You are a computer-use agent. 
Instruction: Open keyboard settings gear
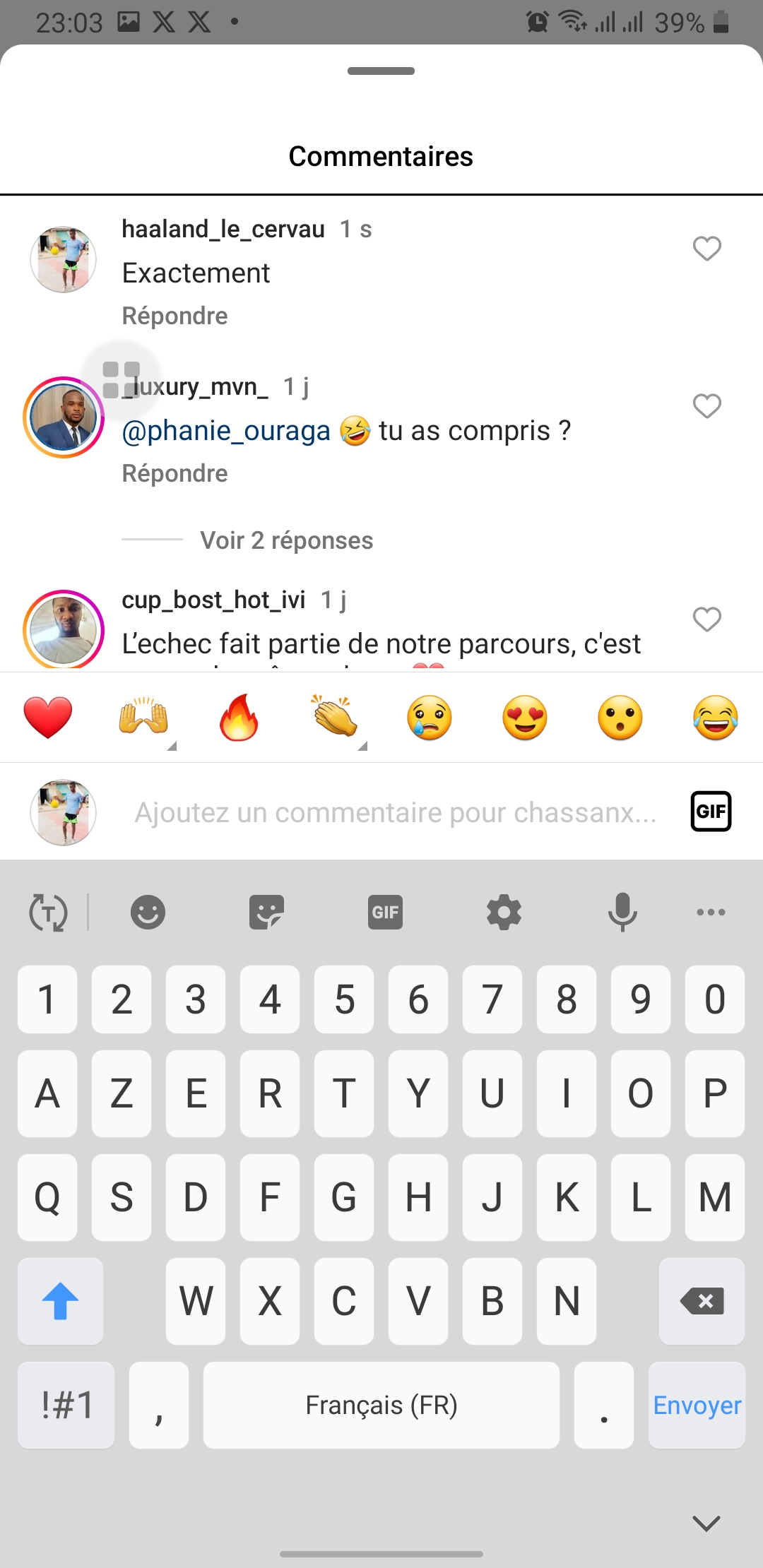[x=504, y=912]
